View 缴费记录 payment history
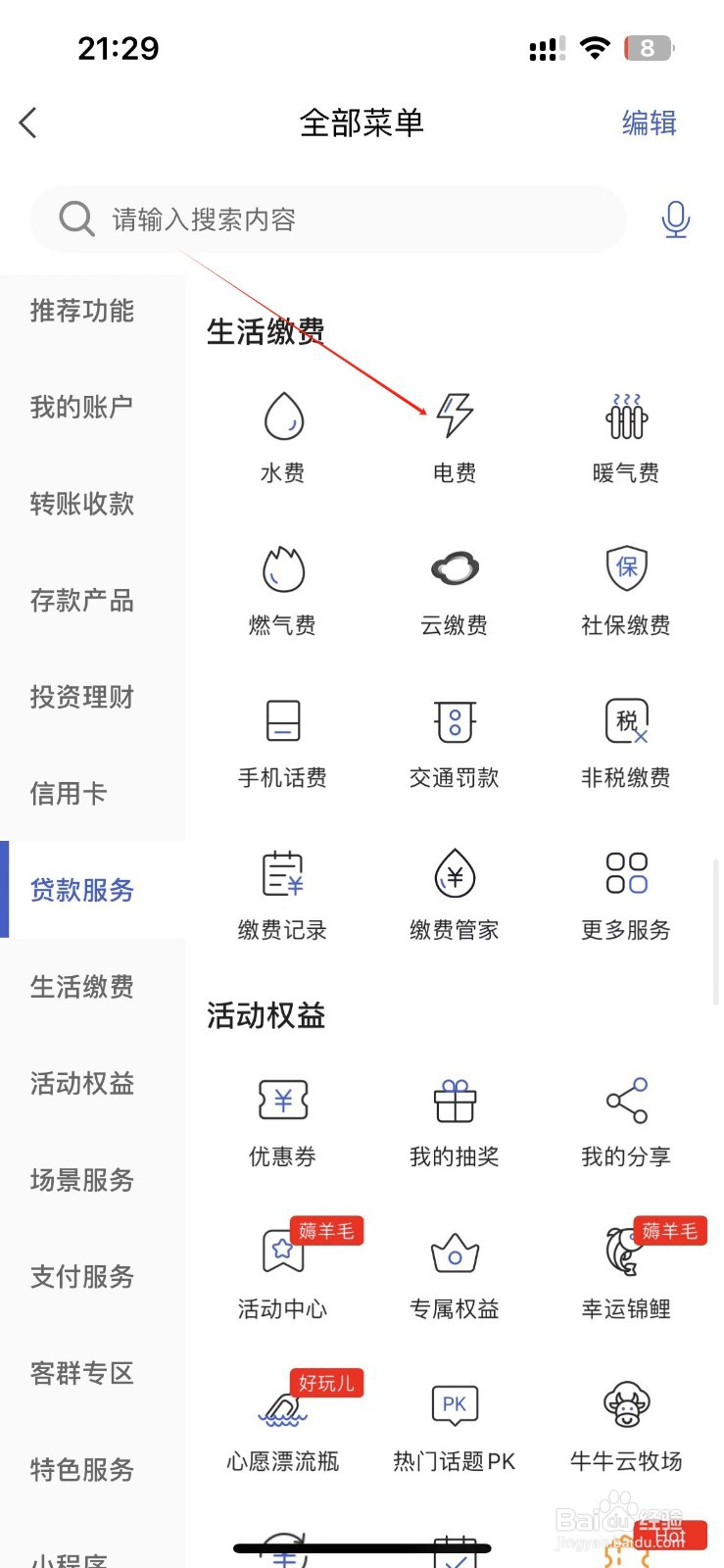This screenshot has height=1568, width=724. 283,894
